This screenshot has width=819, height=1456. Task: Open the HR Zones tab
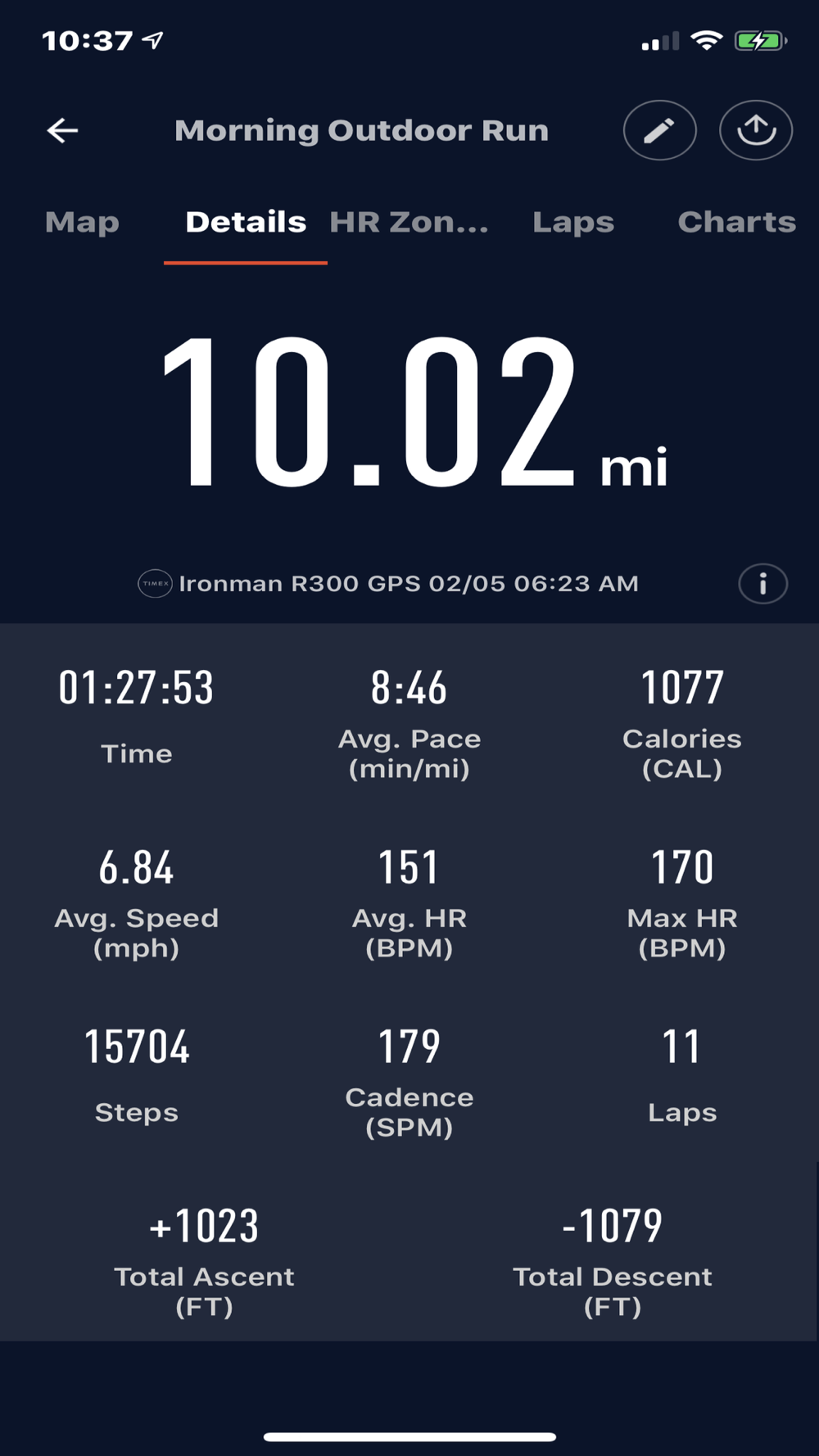point(409,222)
